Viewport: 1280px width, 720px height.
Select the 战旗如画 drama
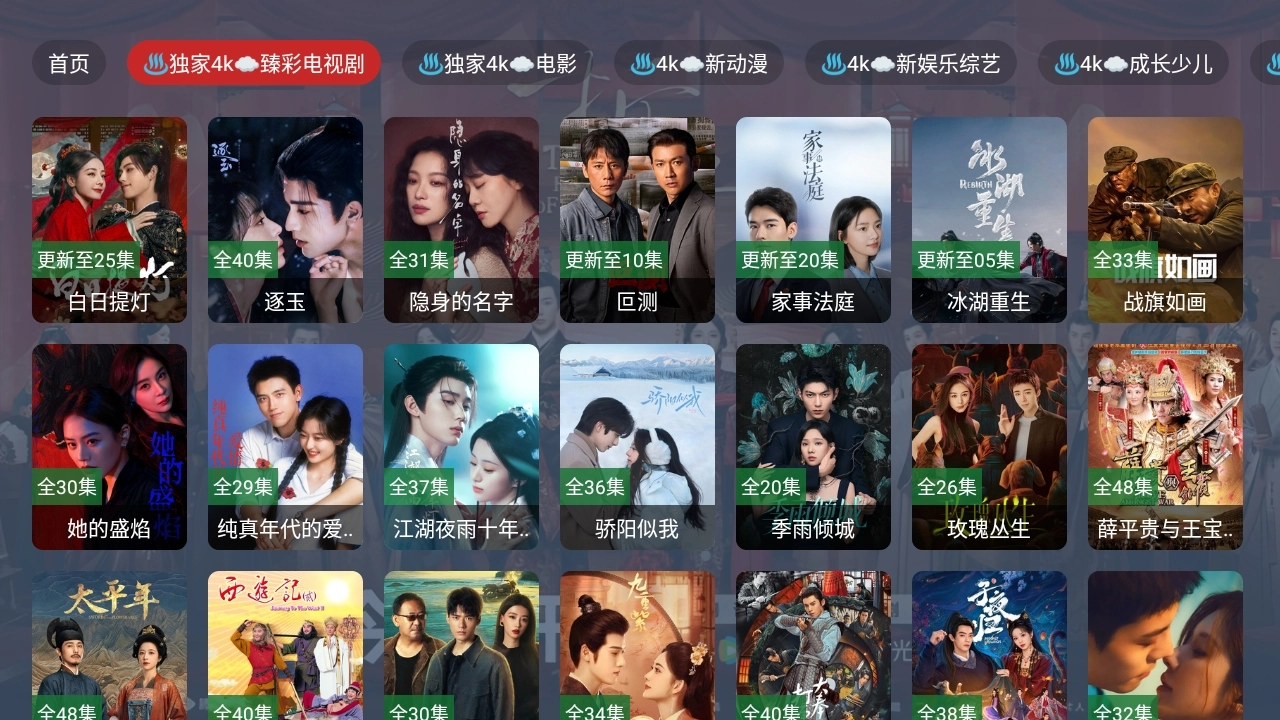coord(1165,220)
